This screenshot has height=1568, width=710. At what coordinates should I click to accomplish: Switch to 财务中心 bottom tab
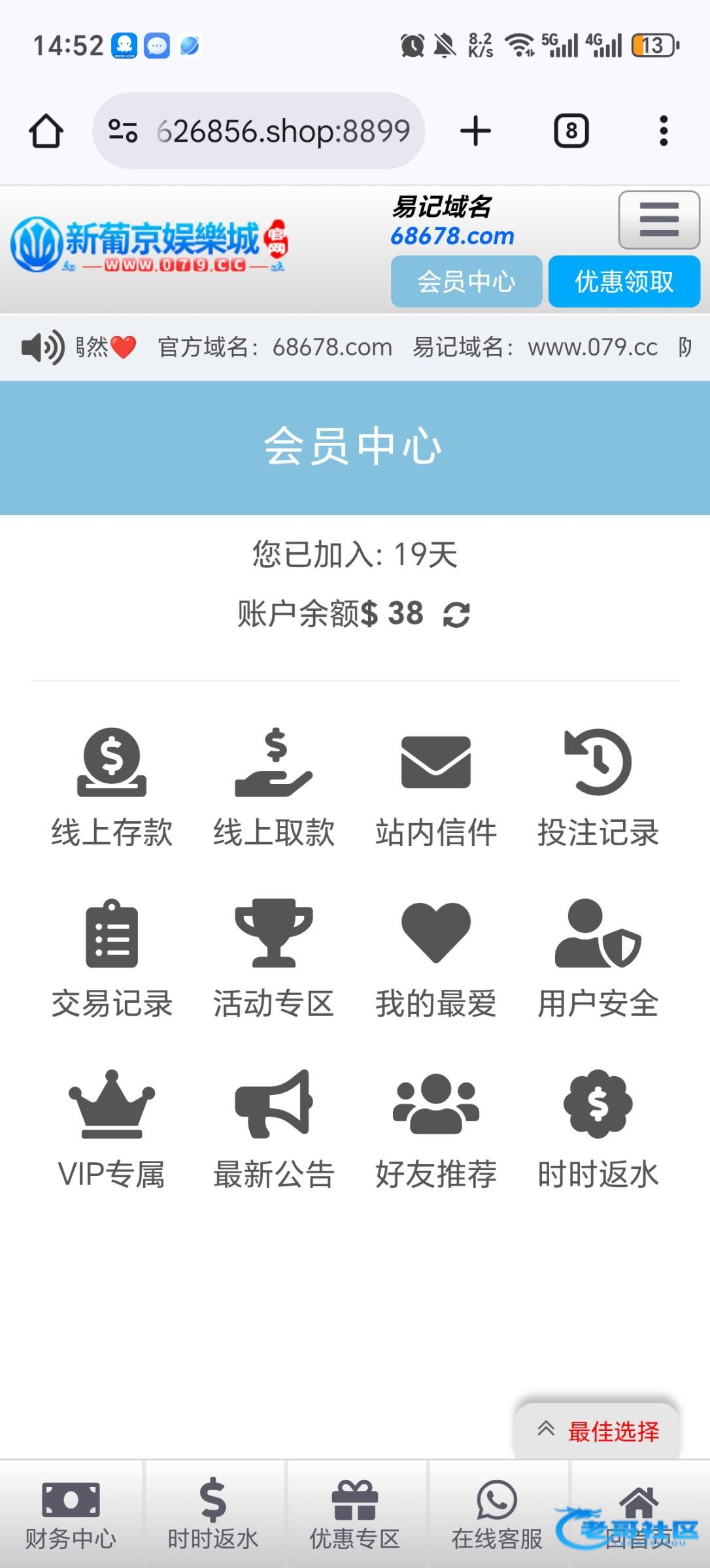coord(71,1514)
